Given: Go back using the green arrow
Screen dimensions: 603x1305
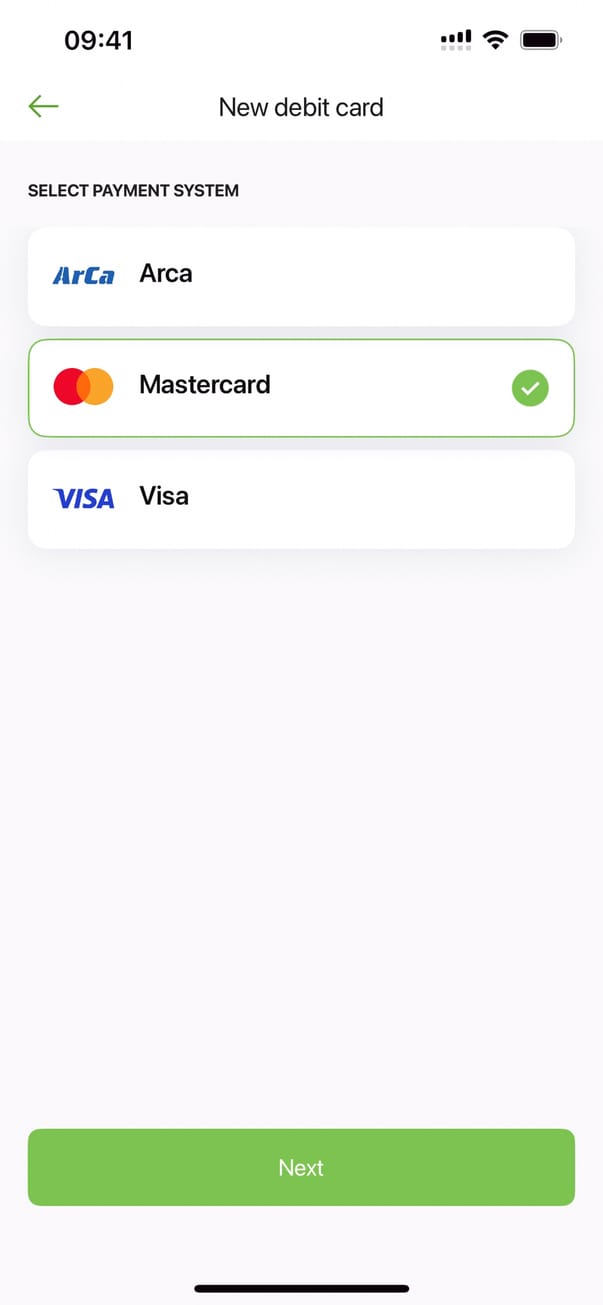Looking at the screenshot, I should point(44,106).
